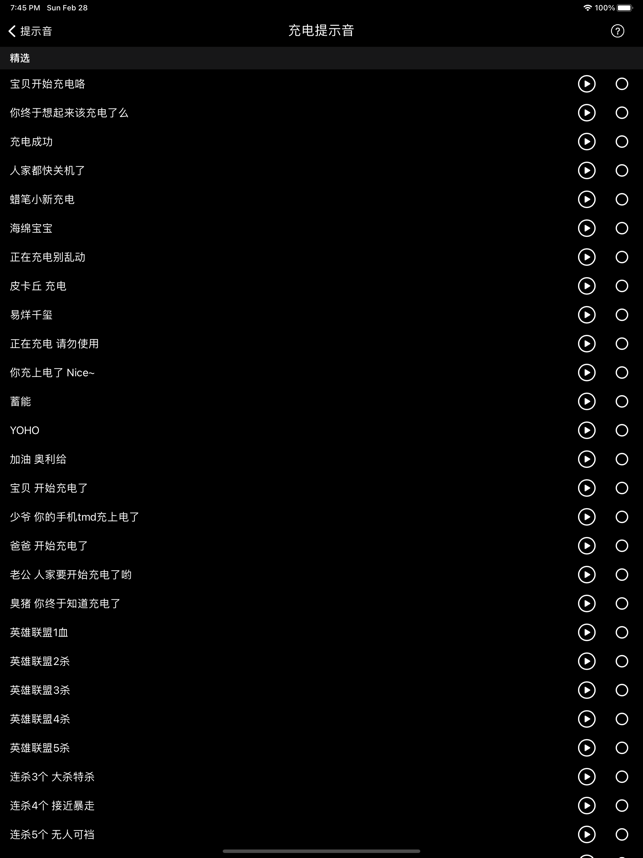This screenshot has height=858, width=643.
Task: Select 你终于想起来该充电了么 radio button
Action: pos(622,113)
